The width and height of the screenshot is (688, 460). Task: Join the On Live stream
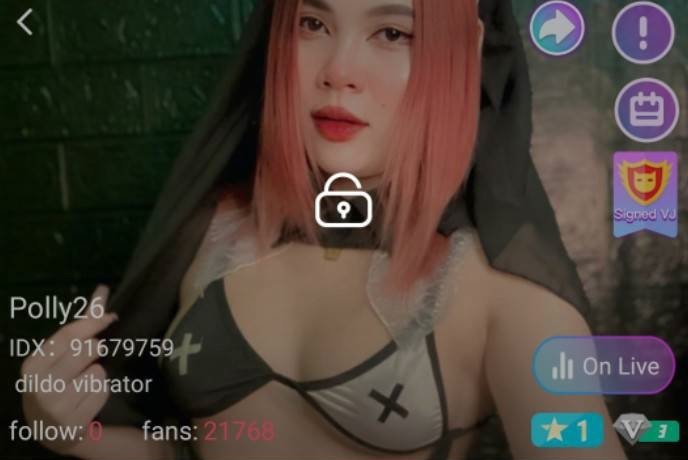pyautogui.click(x=603, y=366)
